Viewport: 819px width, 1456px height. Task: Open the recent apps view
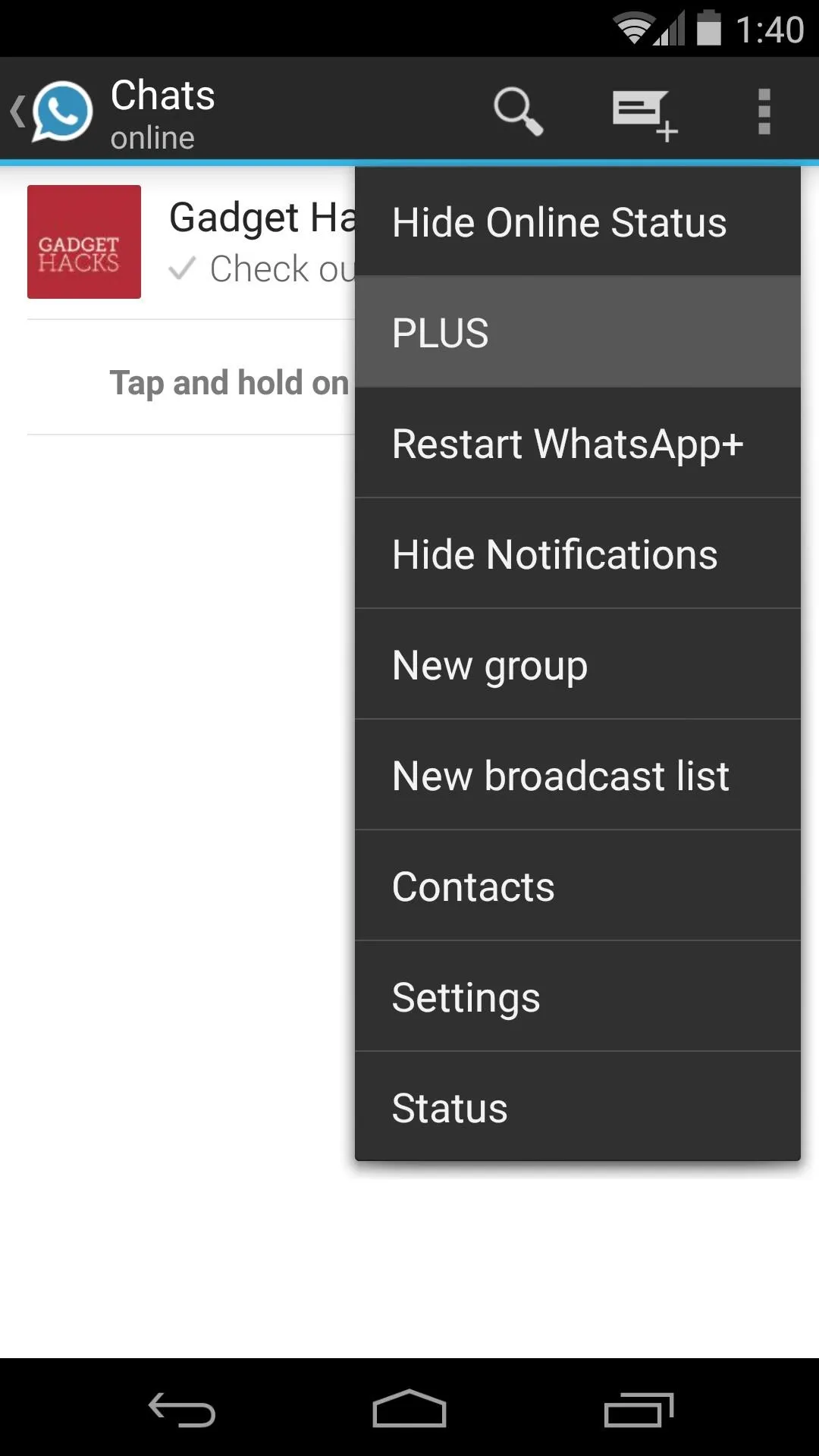click(639, 1409)
